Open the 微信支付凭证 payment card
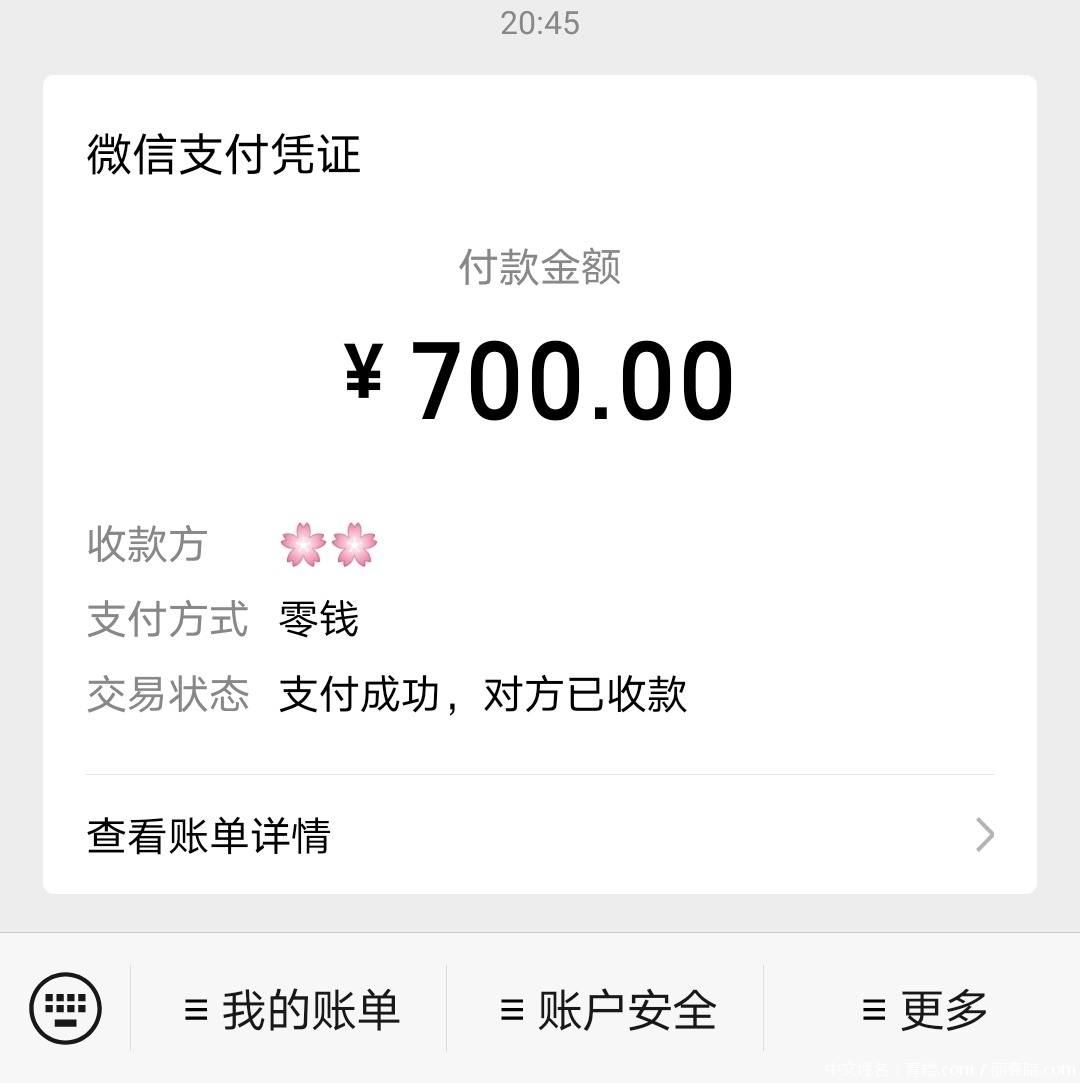 click(540, 400)
